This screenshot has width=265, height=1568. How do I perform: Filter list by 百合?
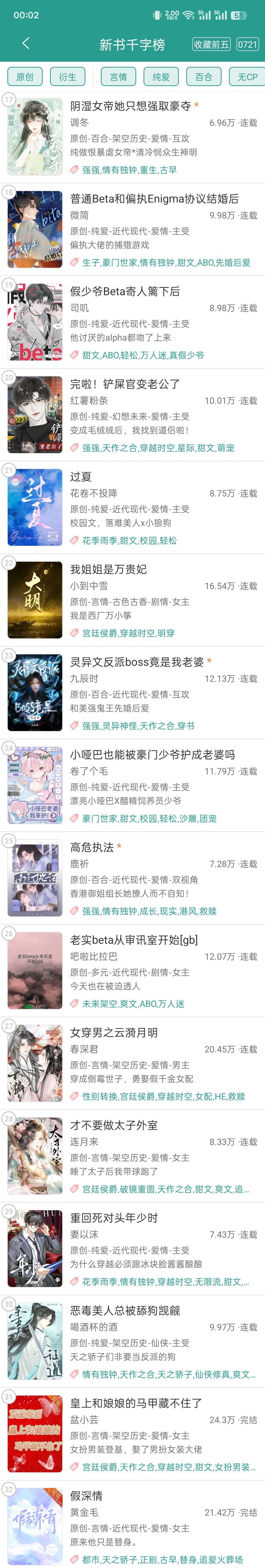[x=204, y=77]
